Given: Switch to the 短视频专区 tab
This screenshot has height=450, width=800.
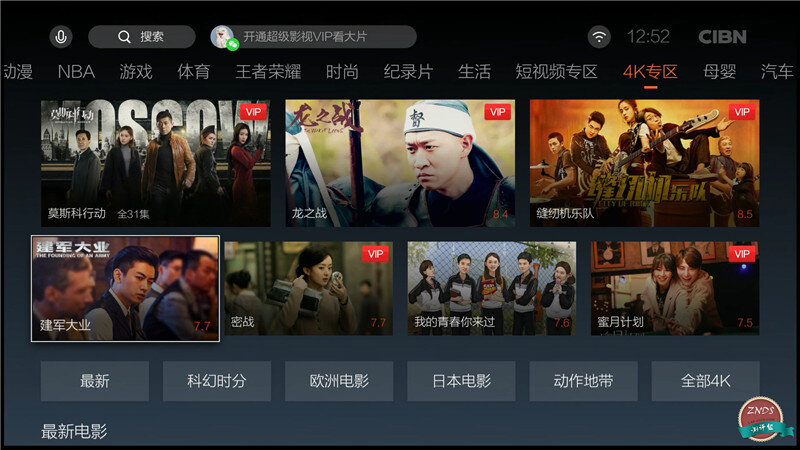Looking at the screenshot, I should pos(556,72).
